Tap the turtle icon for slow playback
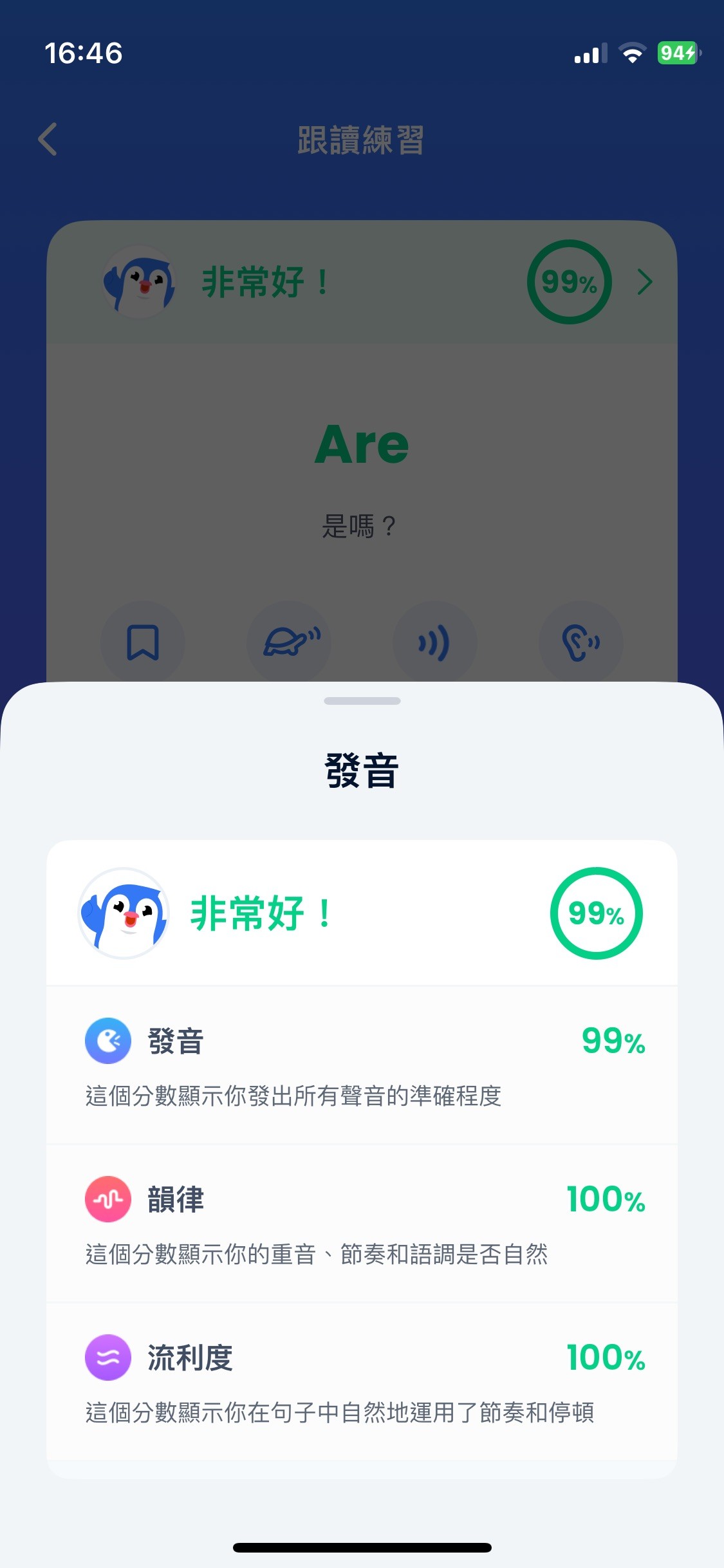724x1568 pixels. point(290,642)
